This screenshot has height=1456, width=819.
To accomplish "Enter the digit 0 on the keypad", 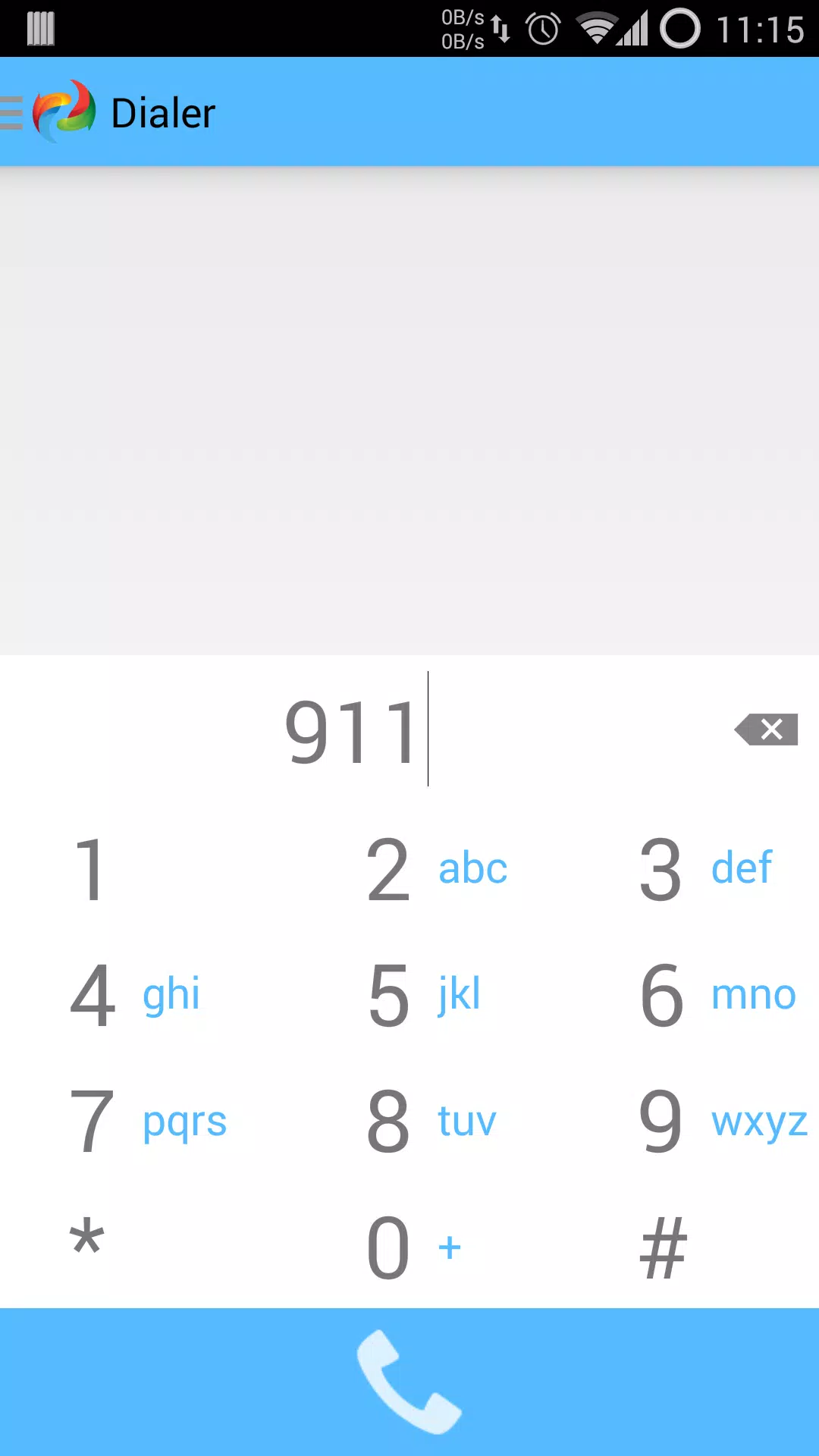I will click(409, 1247).
